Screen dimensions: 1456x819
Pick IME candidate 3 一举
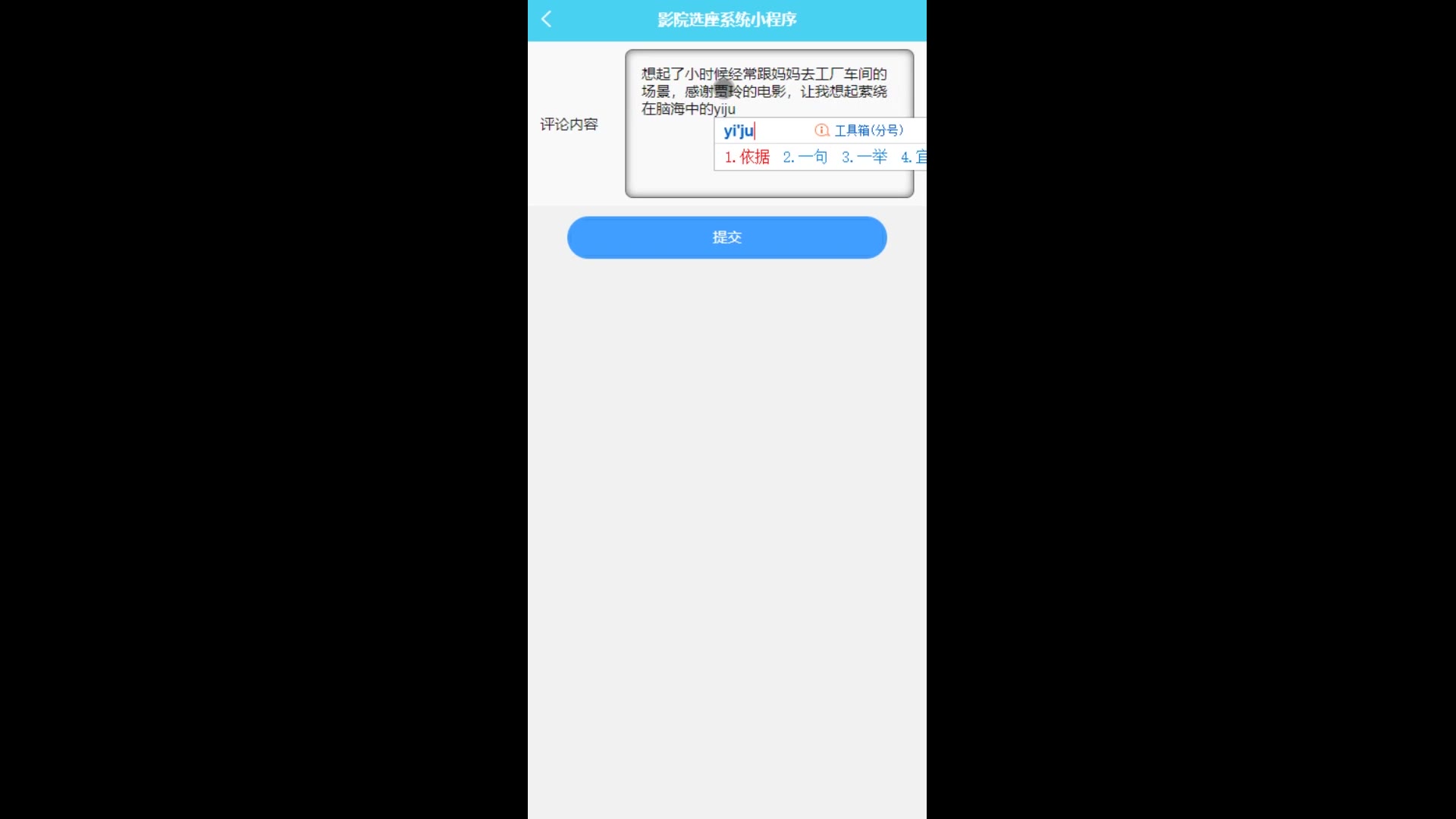point(864,157)
